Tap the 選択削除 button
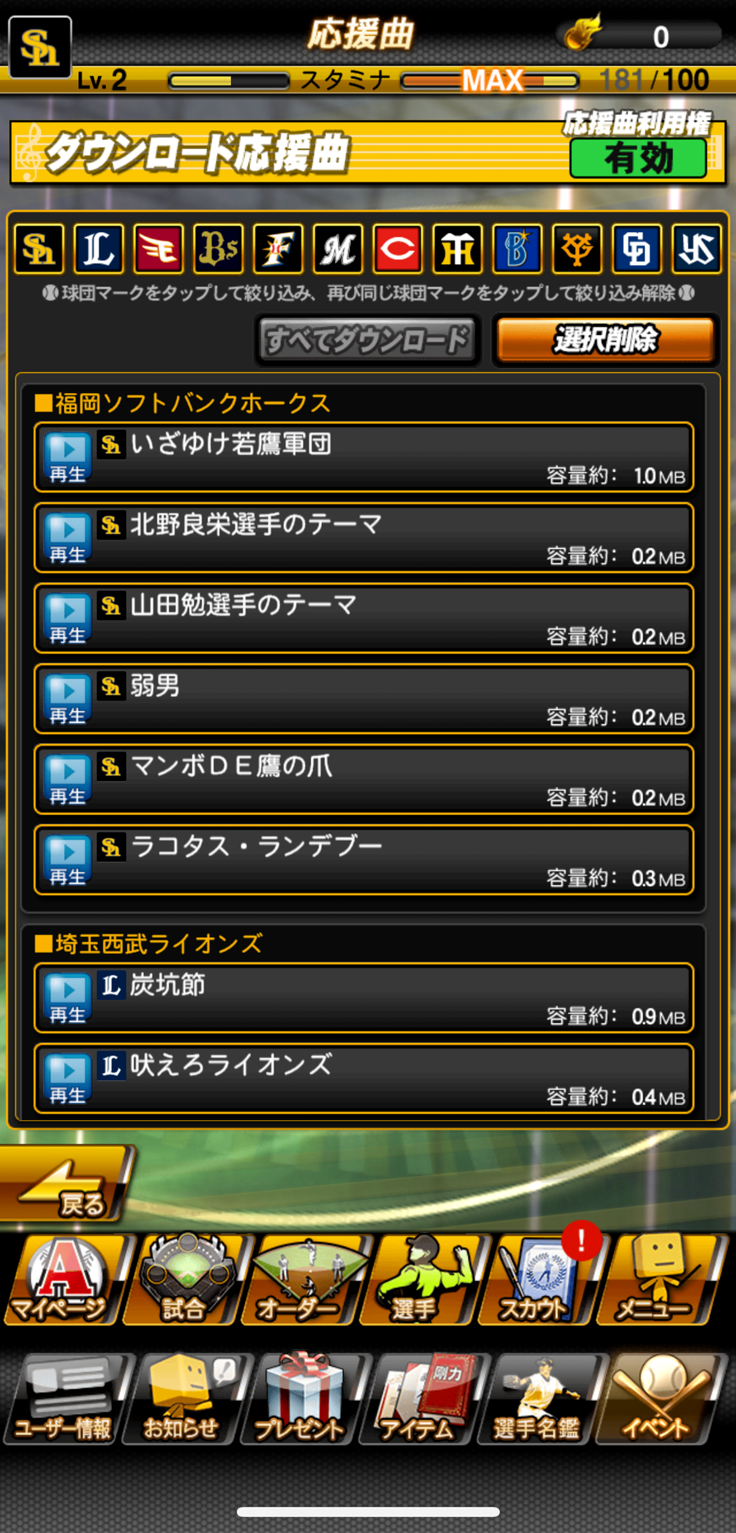Image resolution: width=736 pixels, height=1533 pixels. click(x=605, y=340)
